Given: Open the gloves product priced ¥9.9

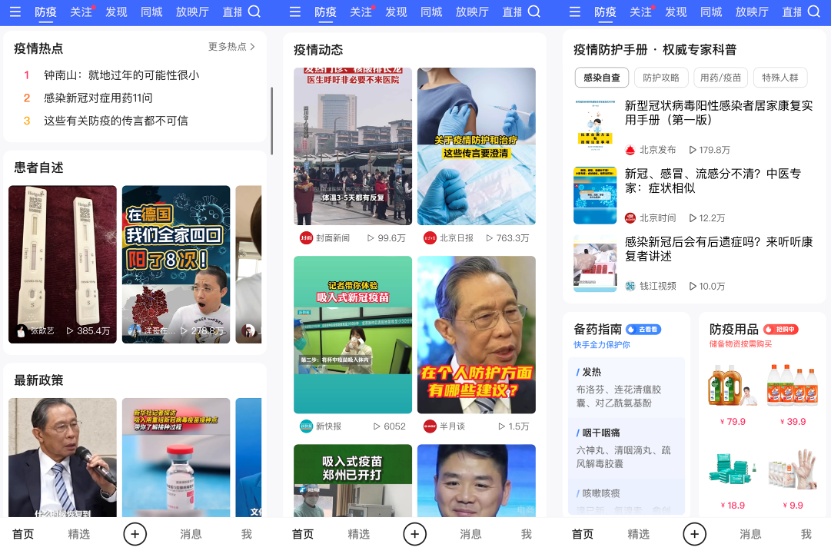Looking at the screenshot, I should 794,478.
